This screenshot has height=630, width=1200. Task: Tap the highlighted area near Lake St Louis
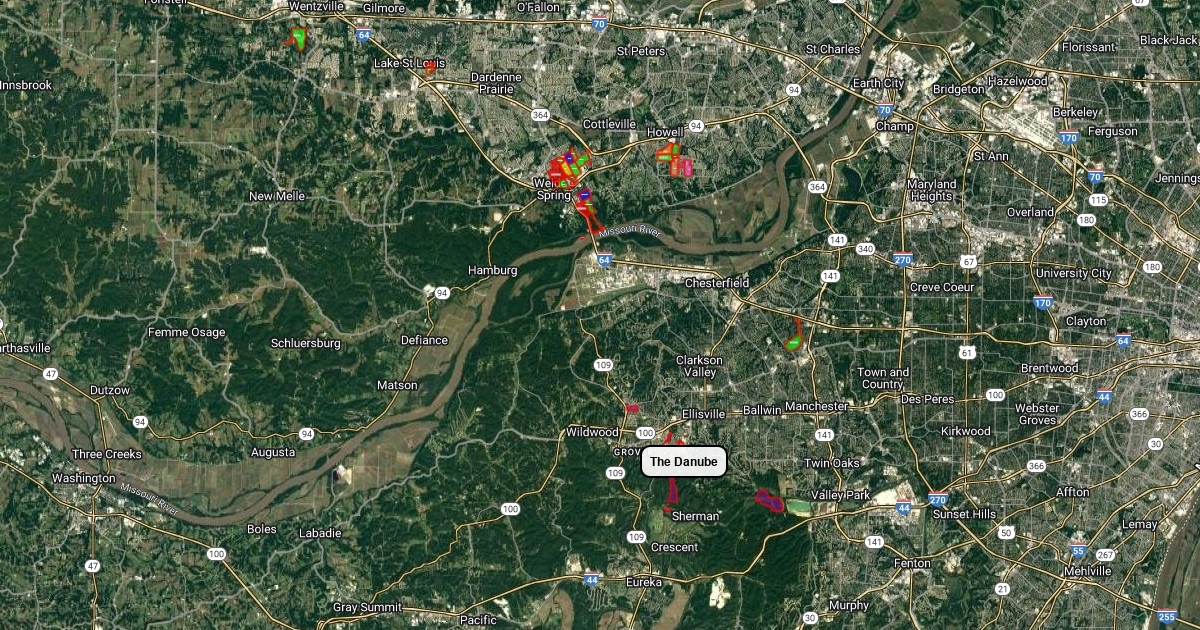(430, 66)
